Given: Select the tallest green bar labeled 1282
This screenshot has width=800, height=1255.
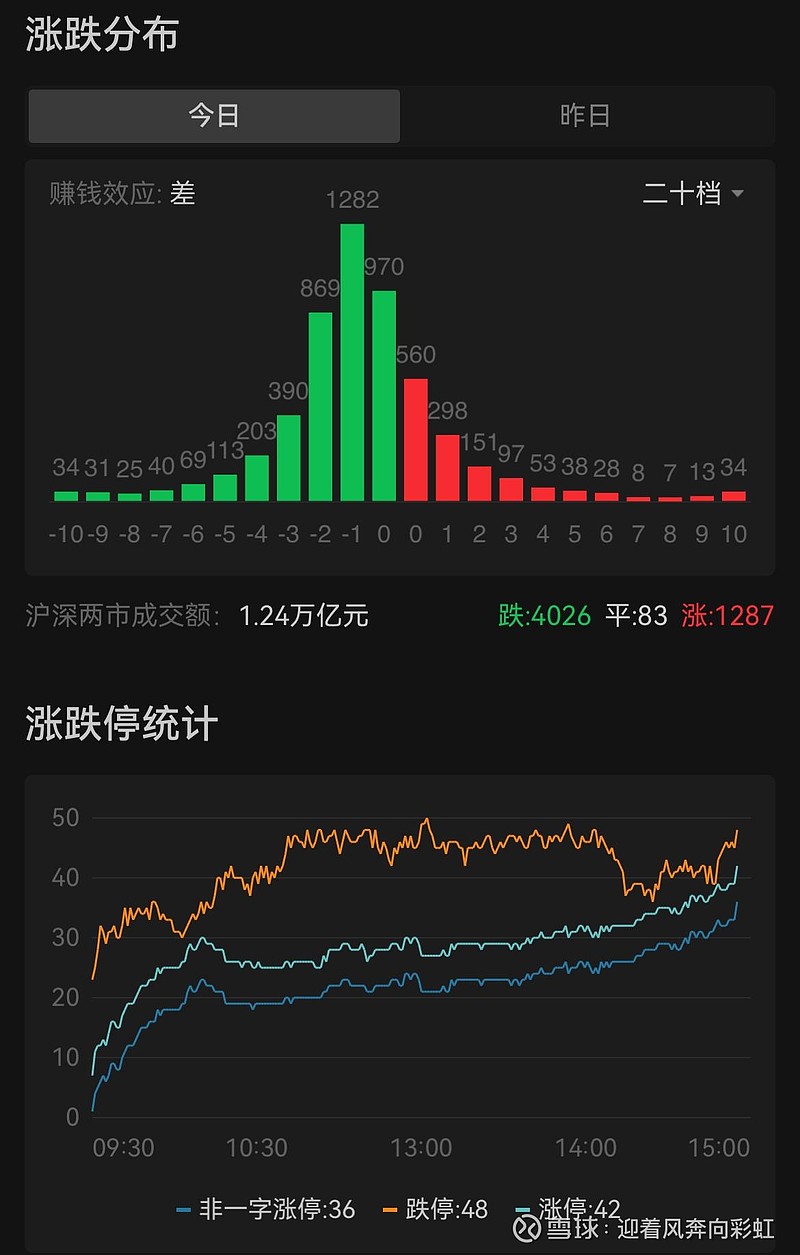Looking at the screenshot, I should click(x=355, y=360).
